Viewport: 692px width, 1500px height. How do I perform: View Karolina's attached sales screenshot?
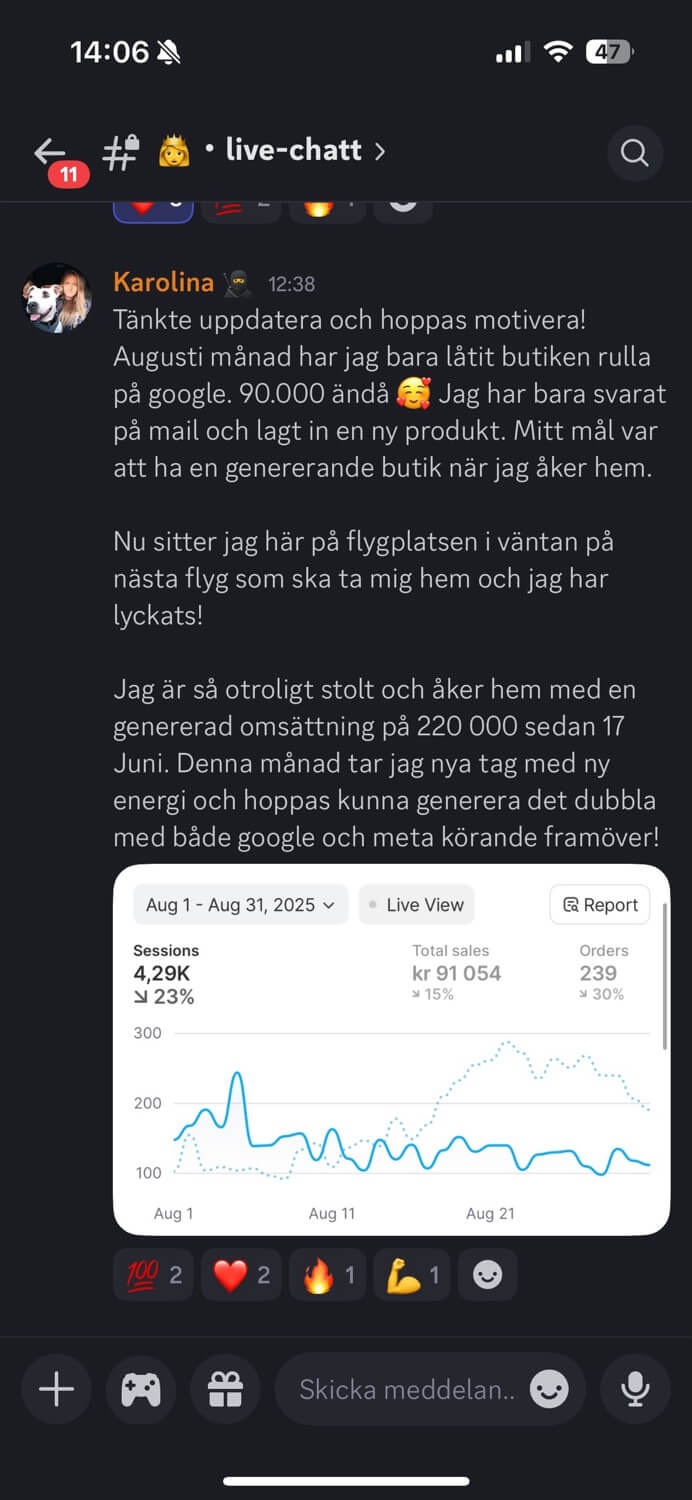coord(391,1049)
